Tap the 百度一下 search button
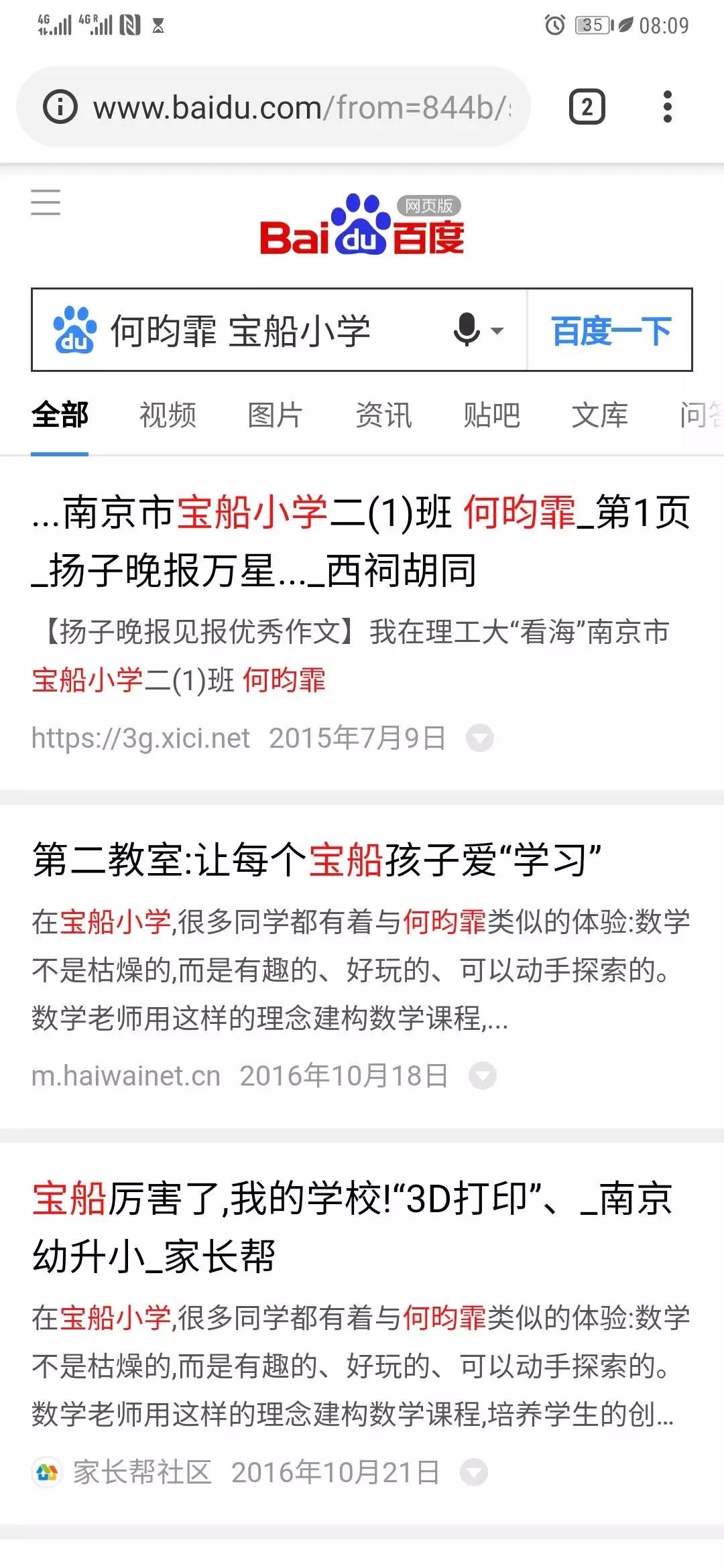724x1568 pixels. (610, 330)
